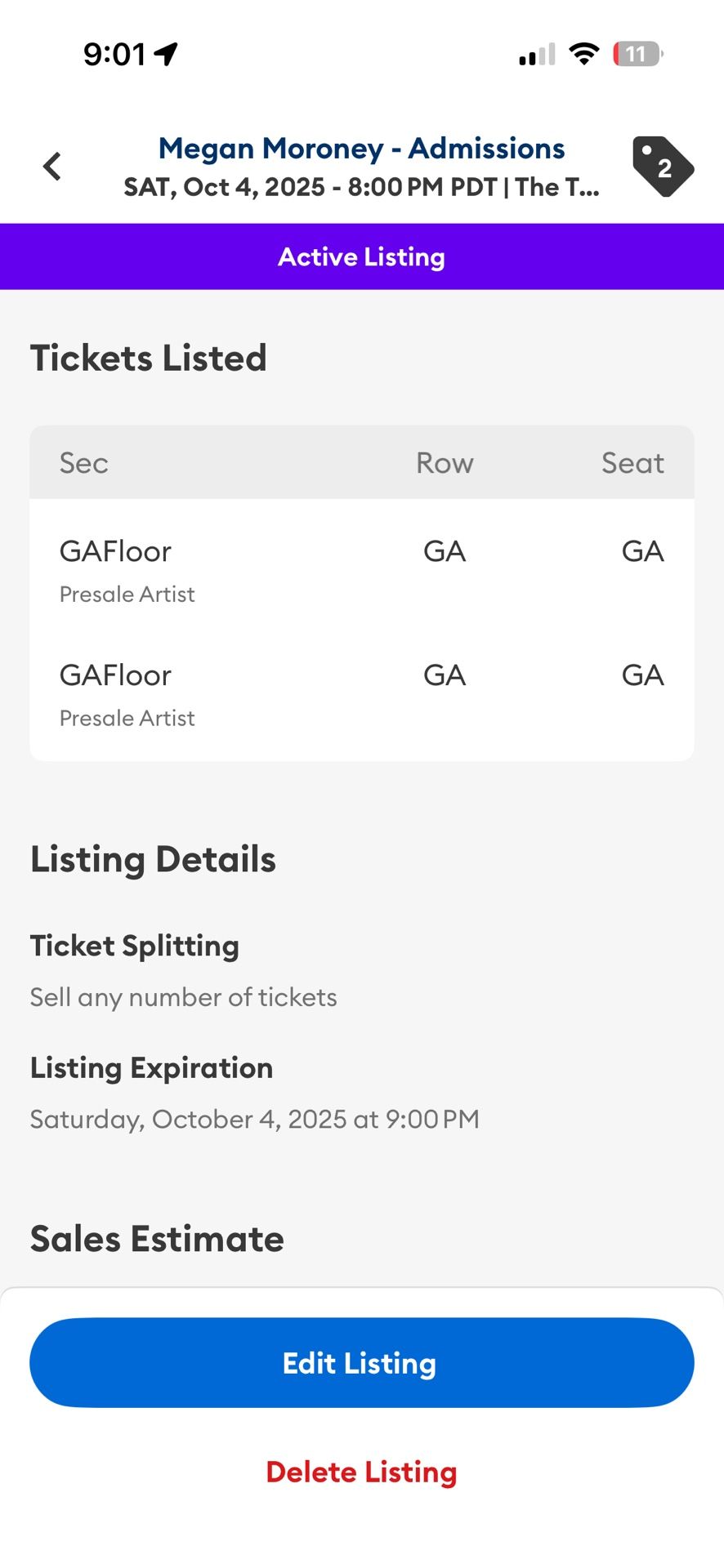Expand the Sales Estimate section

click(x=156, y=1238)
